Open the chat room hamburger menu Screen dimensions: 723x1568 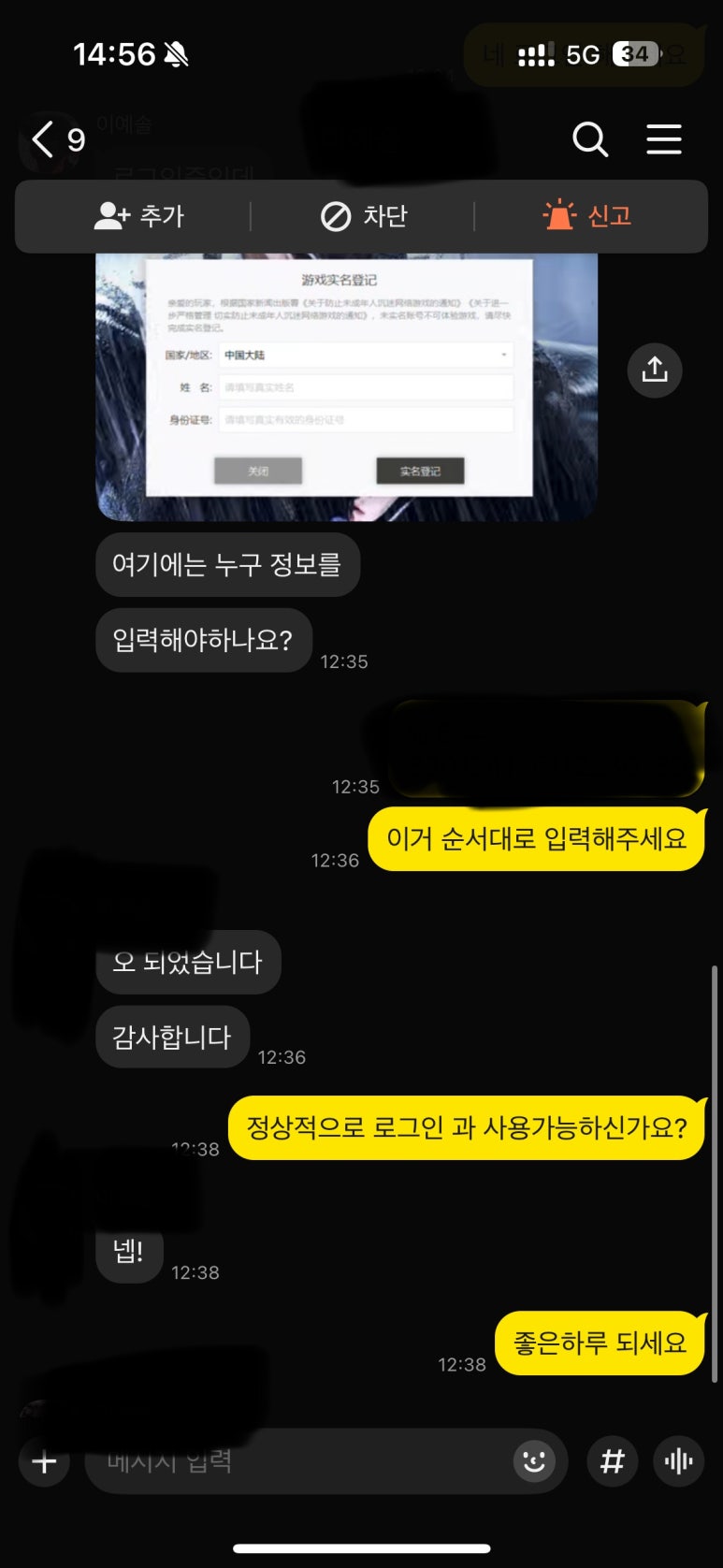tap(664, 140)
